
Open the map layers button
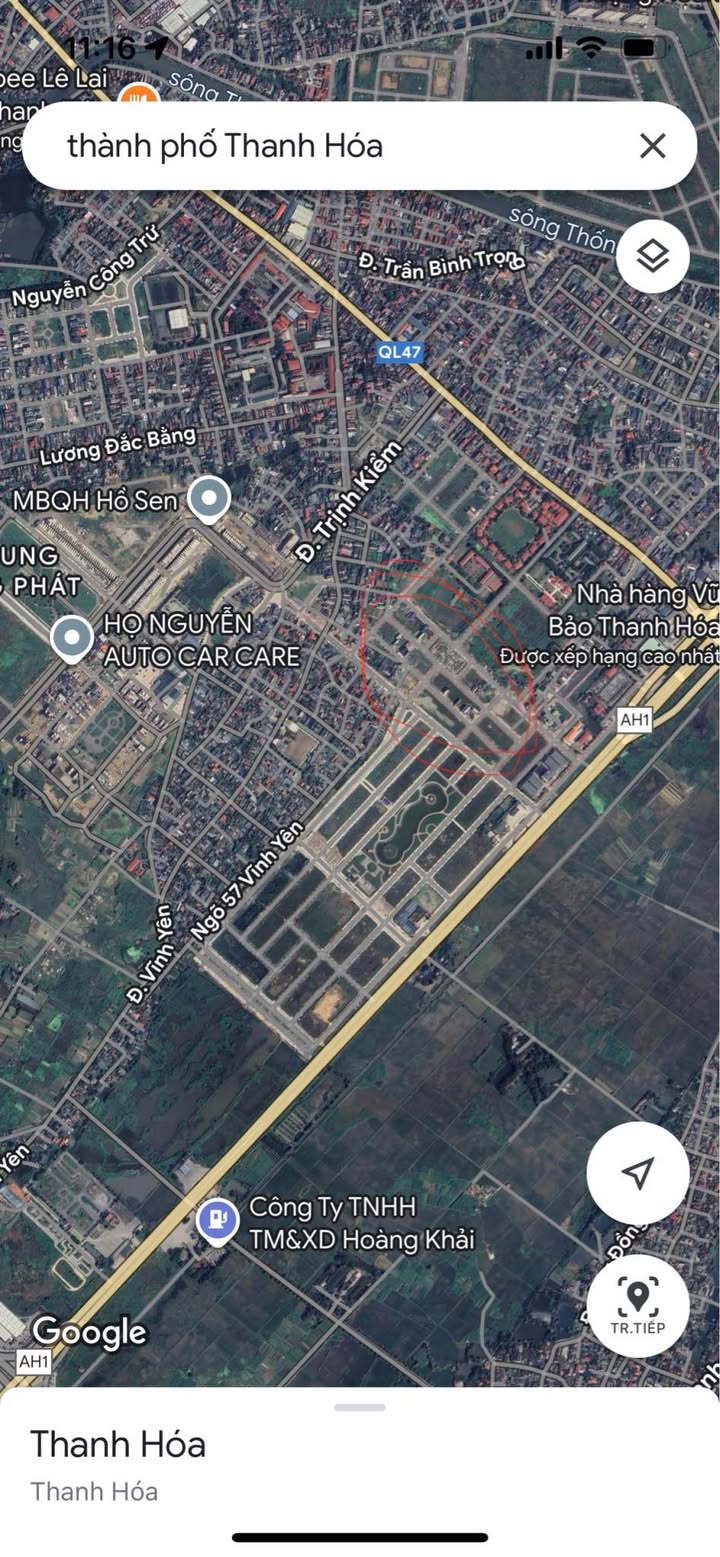(x=653, y=257)
